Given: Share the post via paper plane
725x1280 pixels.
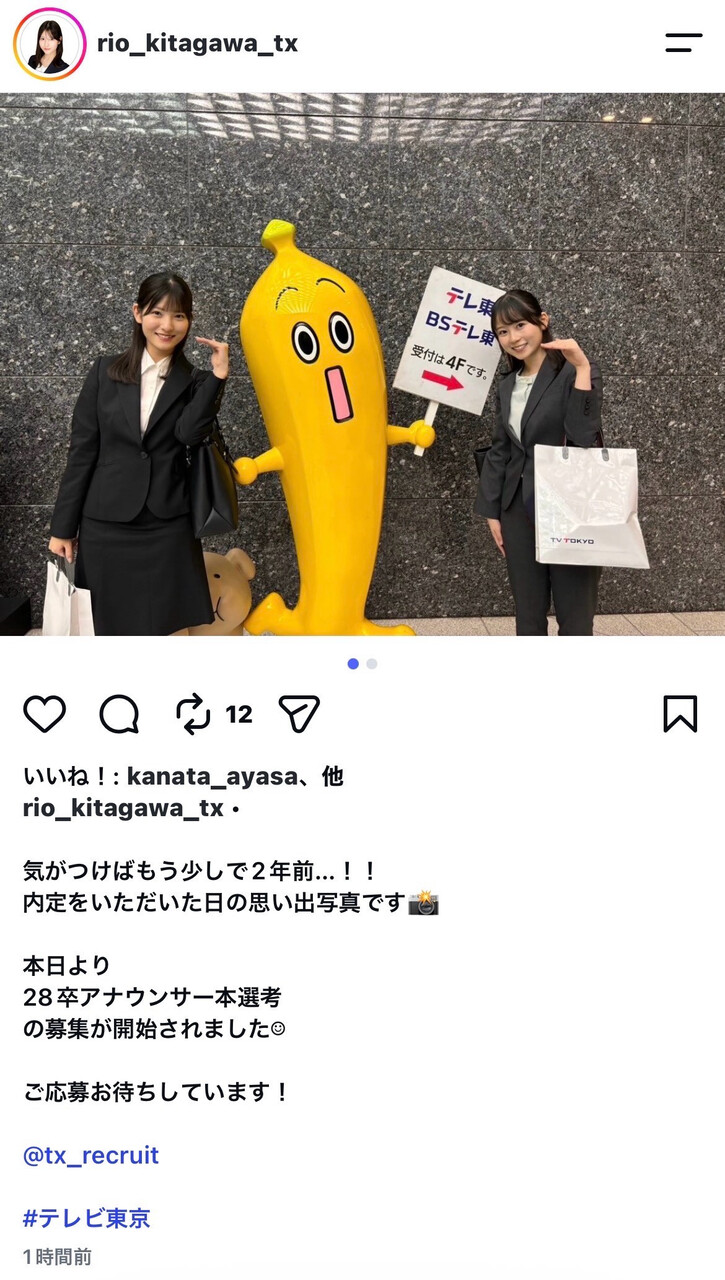Looking at the screenshot, I should pyautogui.click(x=298, y=714).
